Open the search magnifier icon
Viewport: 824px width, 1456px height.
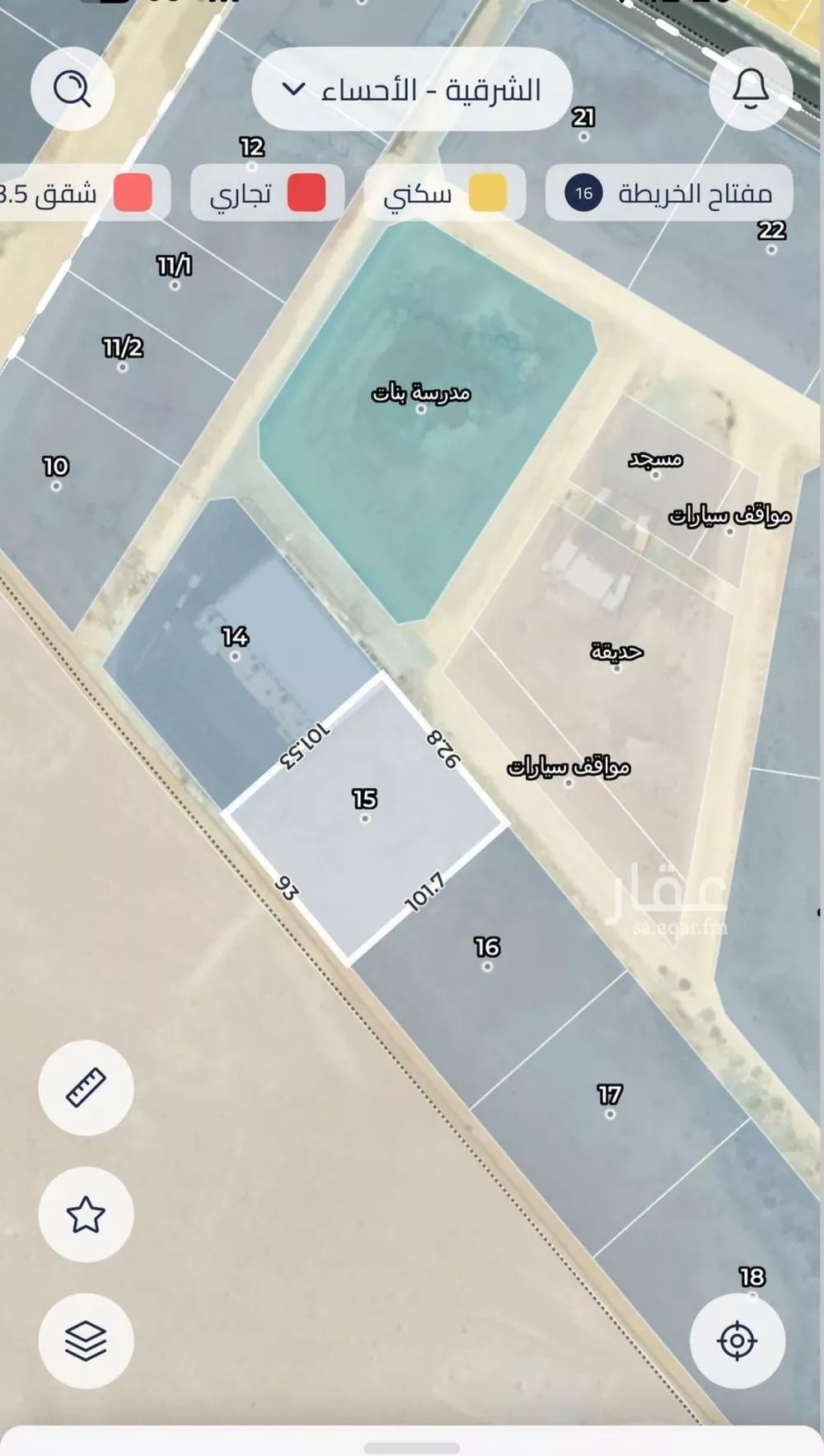point(72,88)
